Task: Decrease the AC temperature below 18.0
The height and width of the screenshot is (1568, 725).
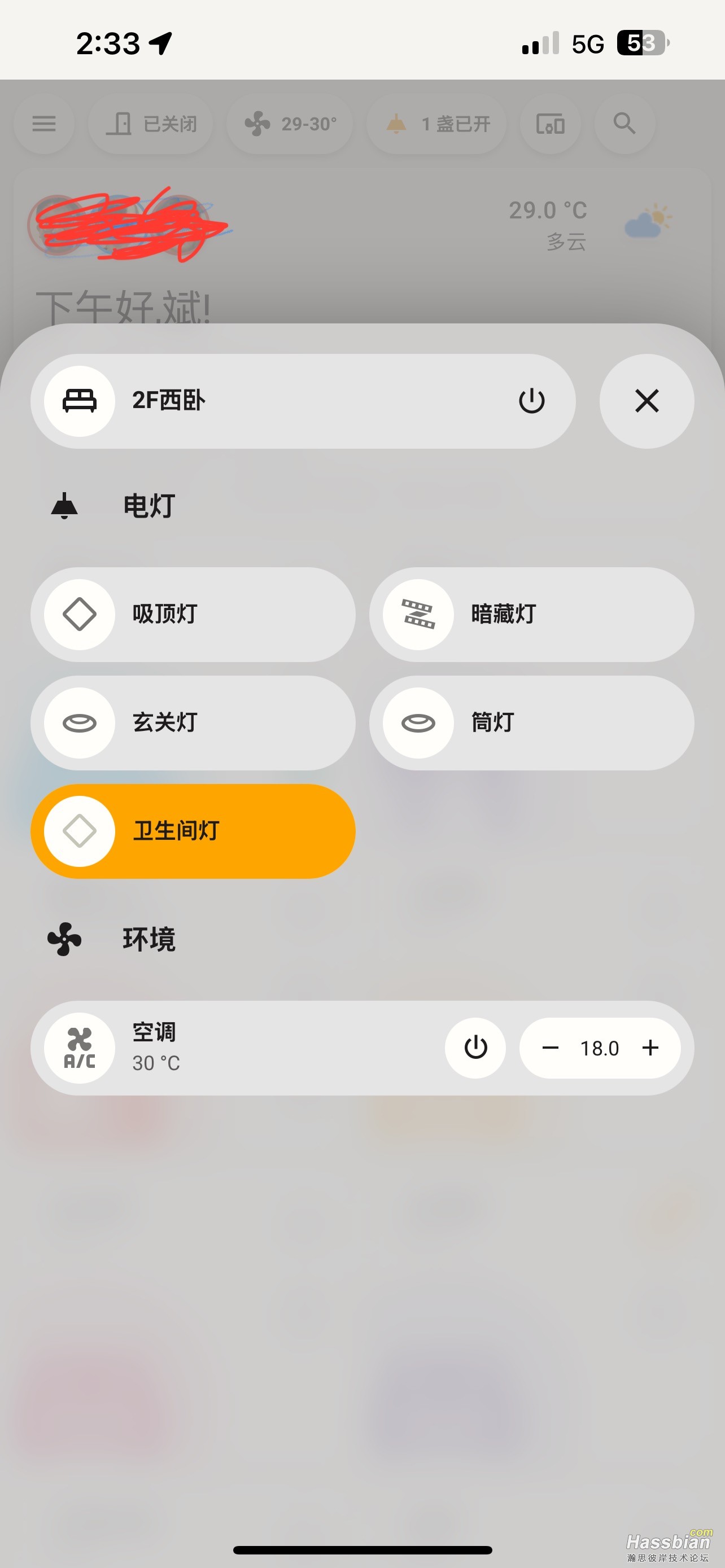Action: 551,1048
